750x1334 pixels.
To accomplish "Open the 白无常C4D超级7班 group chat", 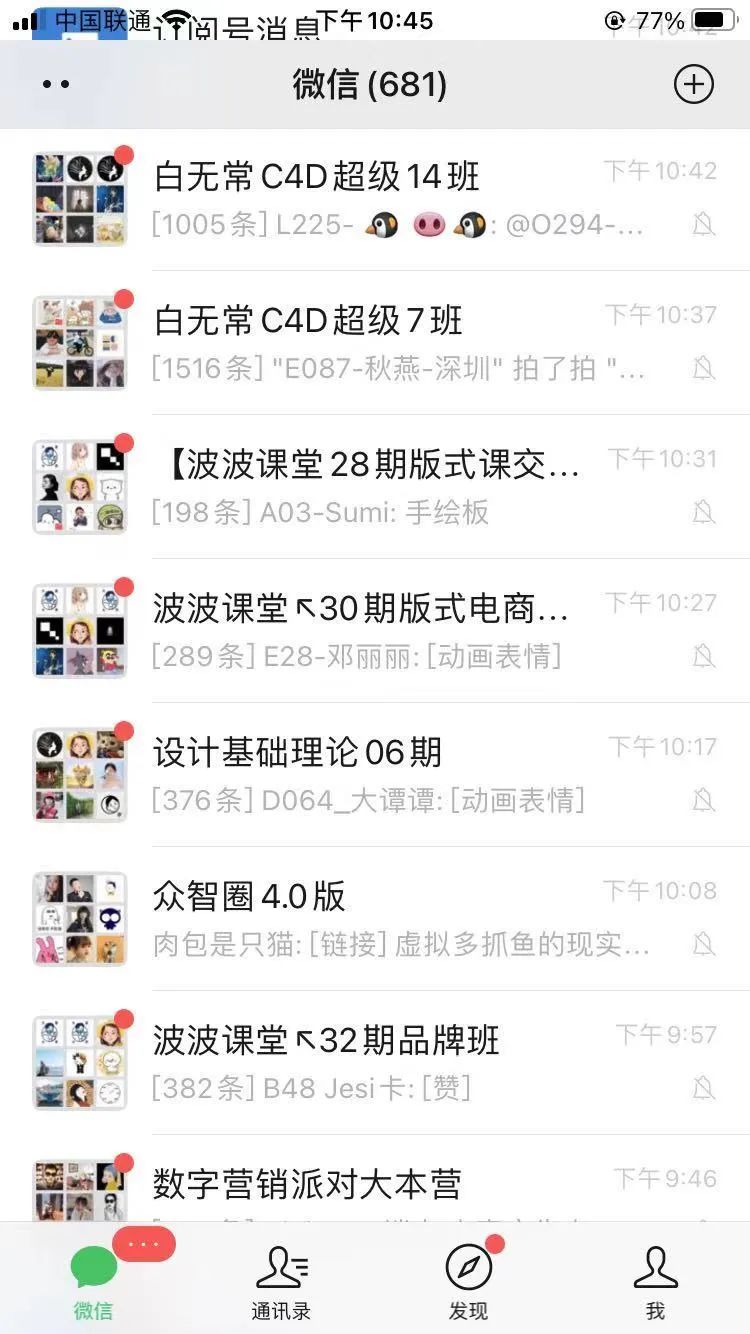I will pos(375,340).
